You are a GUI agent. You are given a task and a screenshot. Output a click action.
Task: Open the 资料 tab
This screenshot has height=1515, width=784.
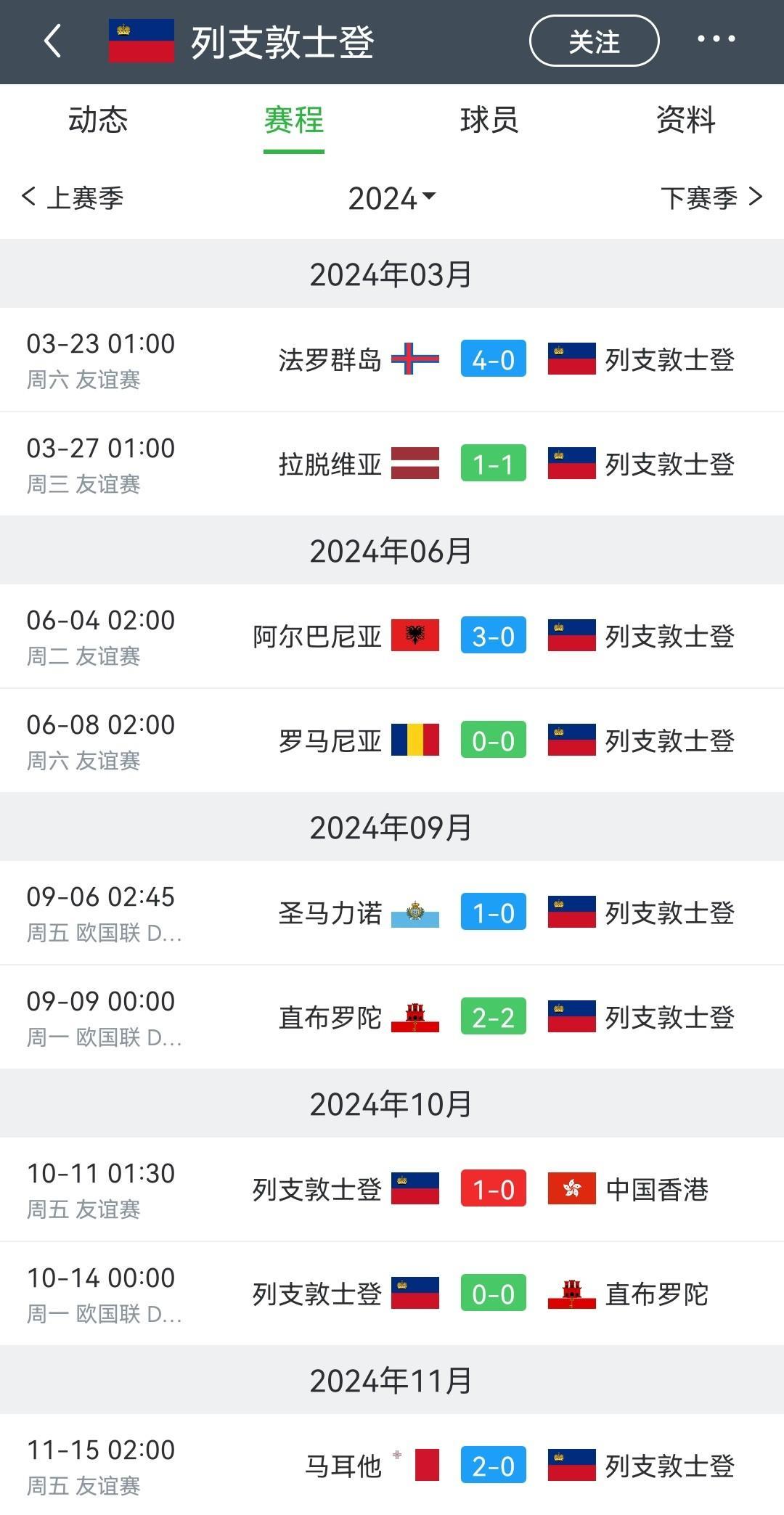tap(685, 121)
